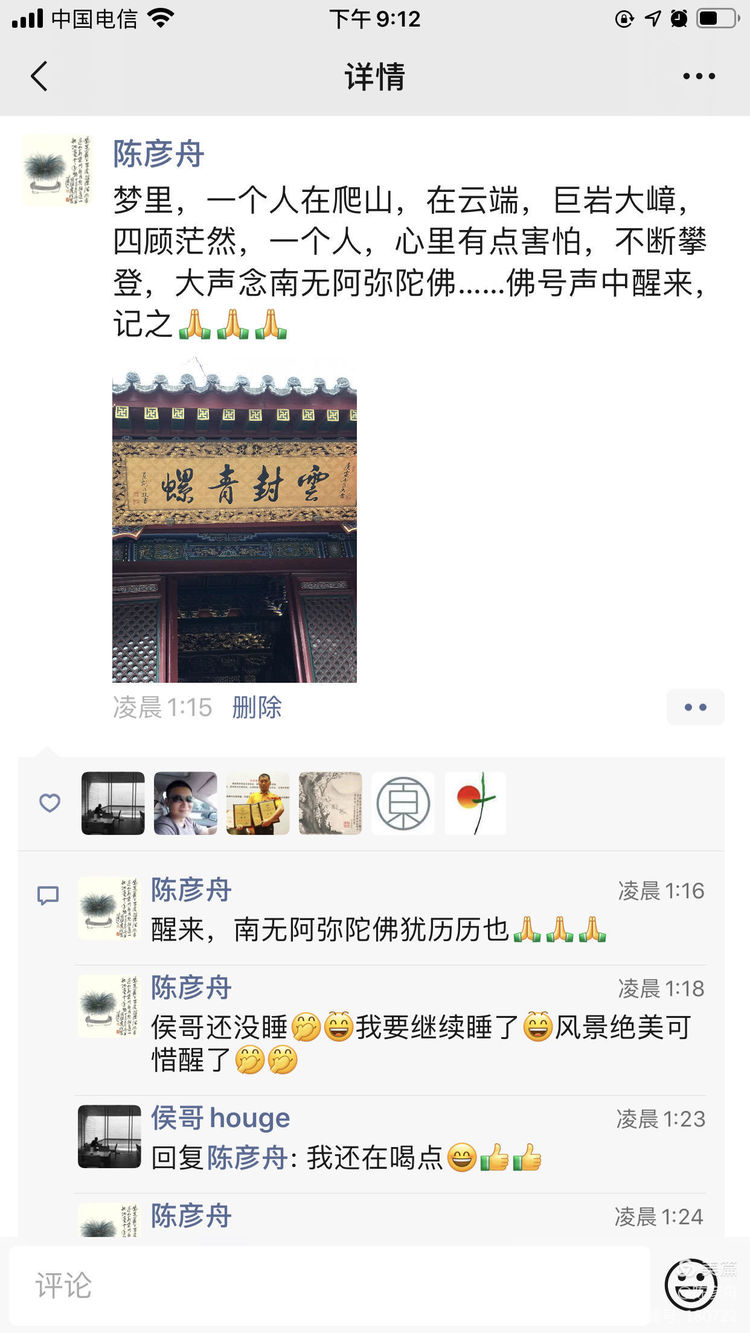Image resolution: width=750 pixels, height=1333 pixels.
Task: Open 陈彦舟's profile from the post header
Action: 158,153
